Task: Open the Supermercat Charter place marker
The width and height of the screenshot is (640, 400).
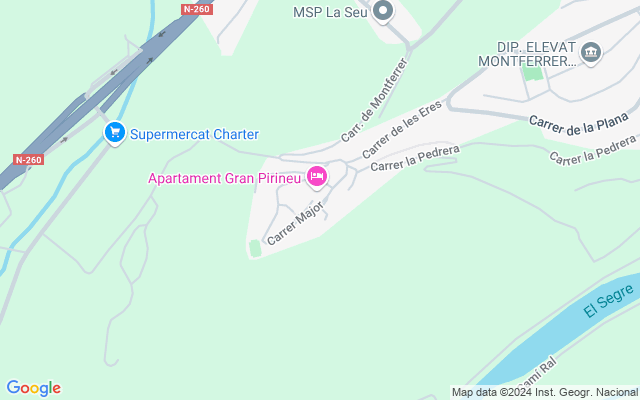Action: tap(115, 132)
